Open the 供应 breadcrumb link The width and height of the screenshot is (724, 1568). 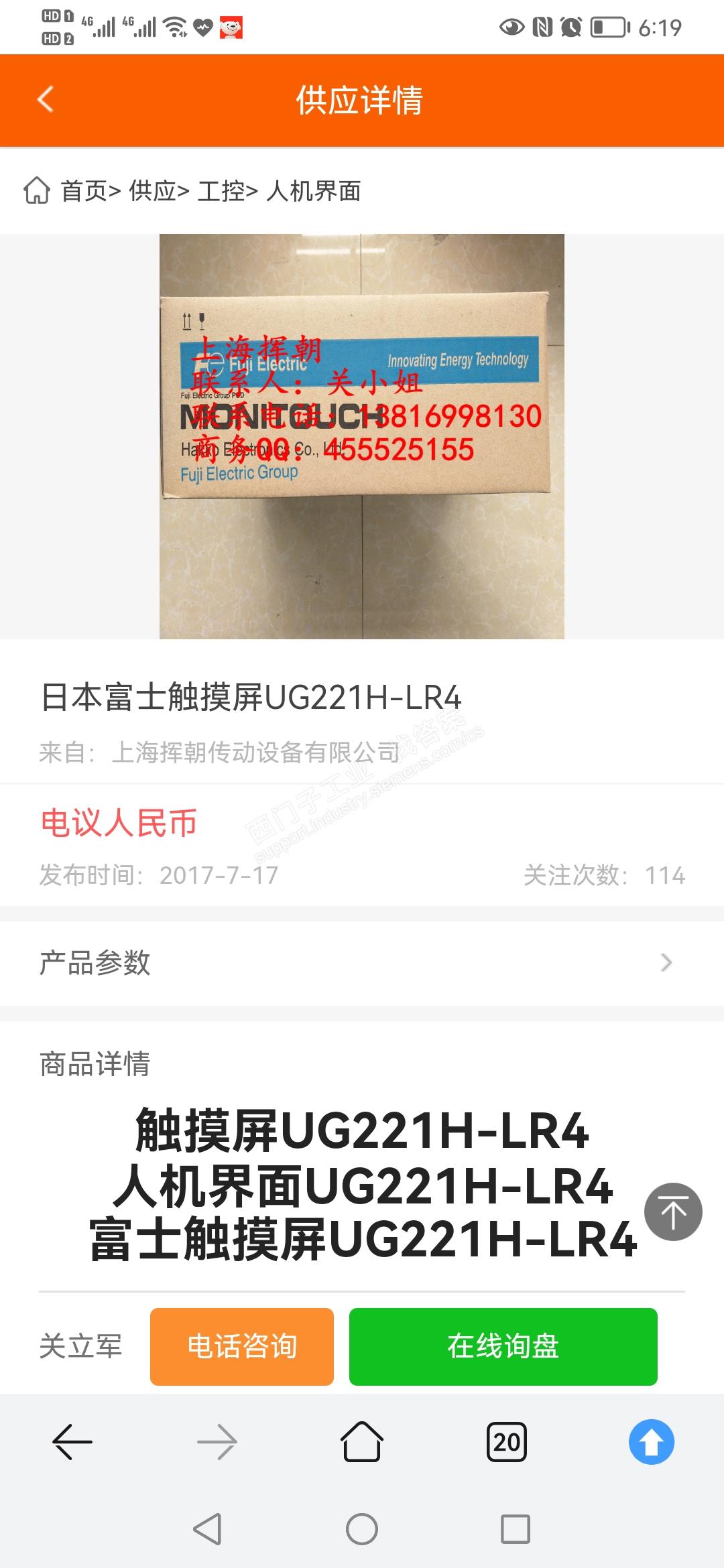click(153, 191)
